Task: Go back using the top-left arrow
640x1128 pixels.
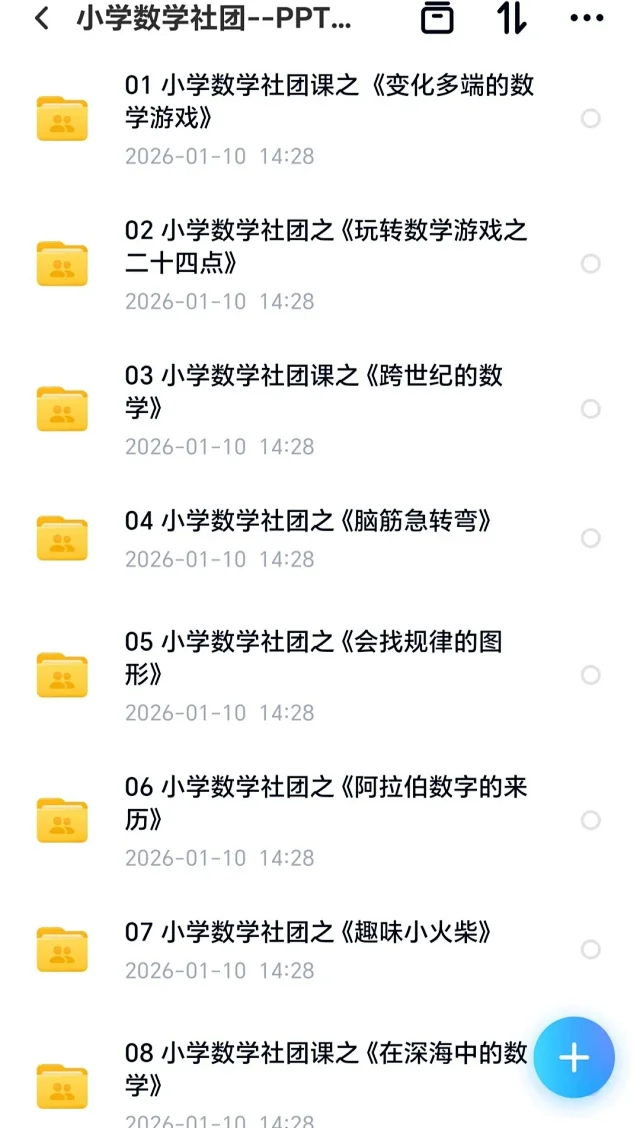Action: click(x=41, y=19)
